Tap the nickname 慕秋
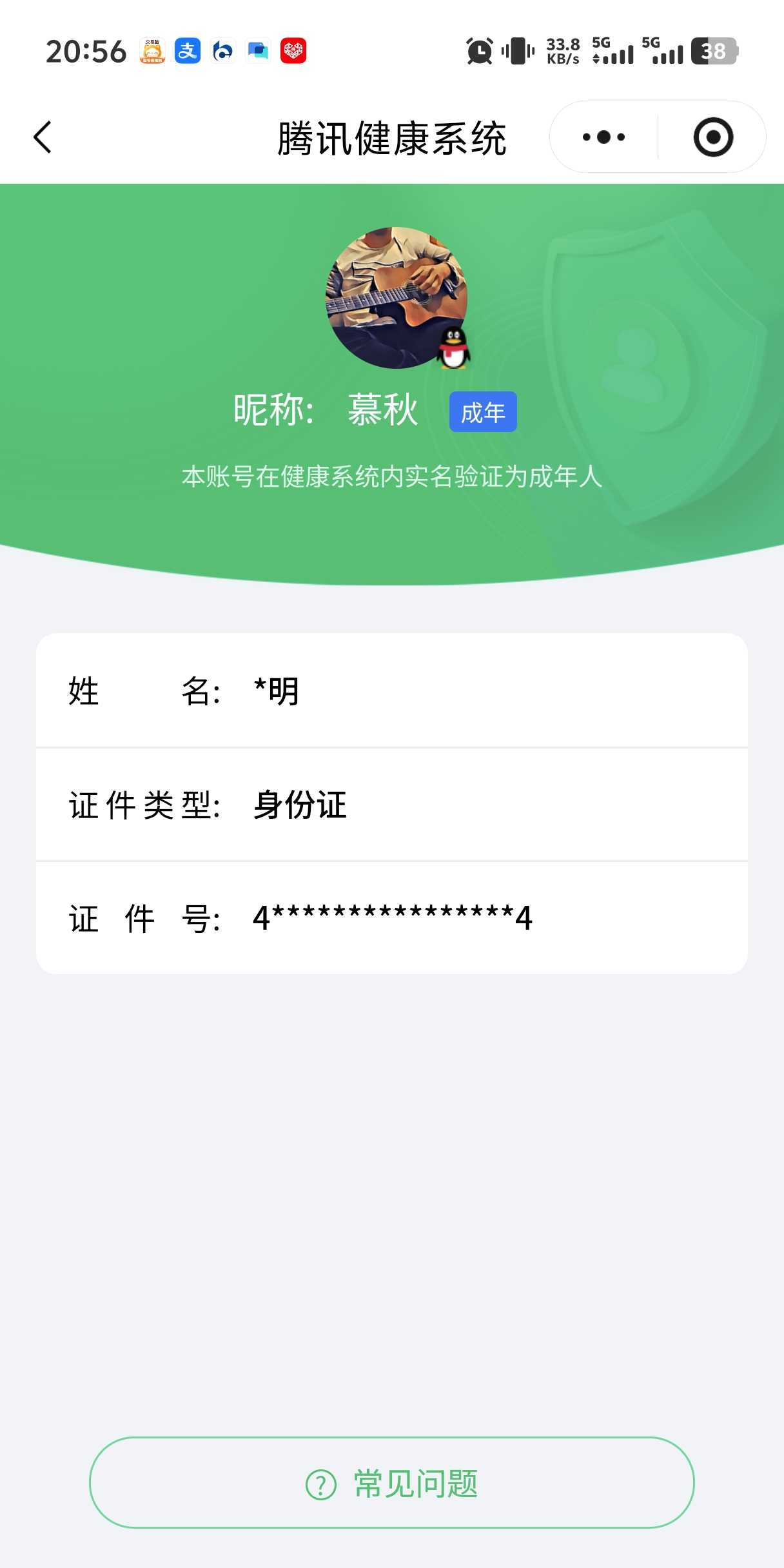The height and width of the screenshot is (1568, 784). [382, 411]
